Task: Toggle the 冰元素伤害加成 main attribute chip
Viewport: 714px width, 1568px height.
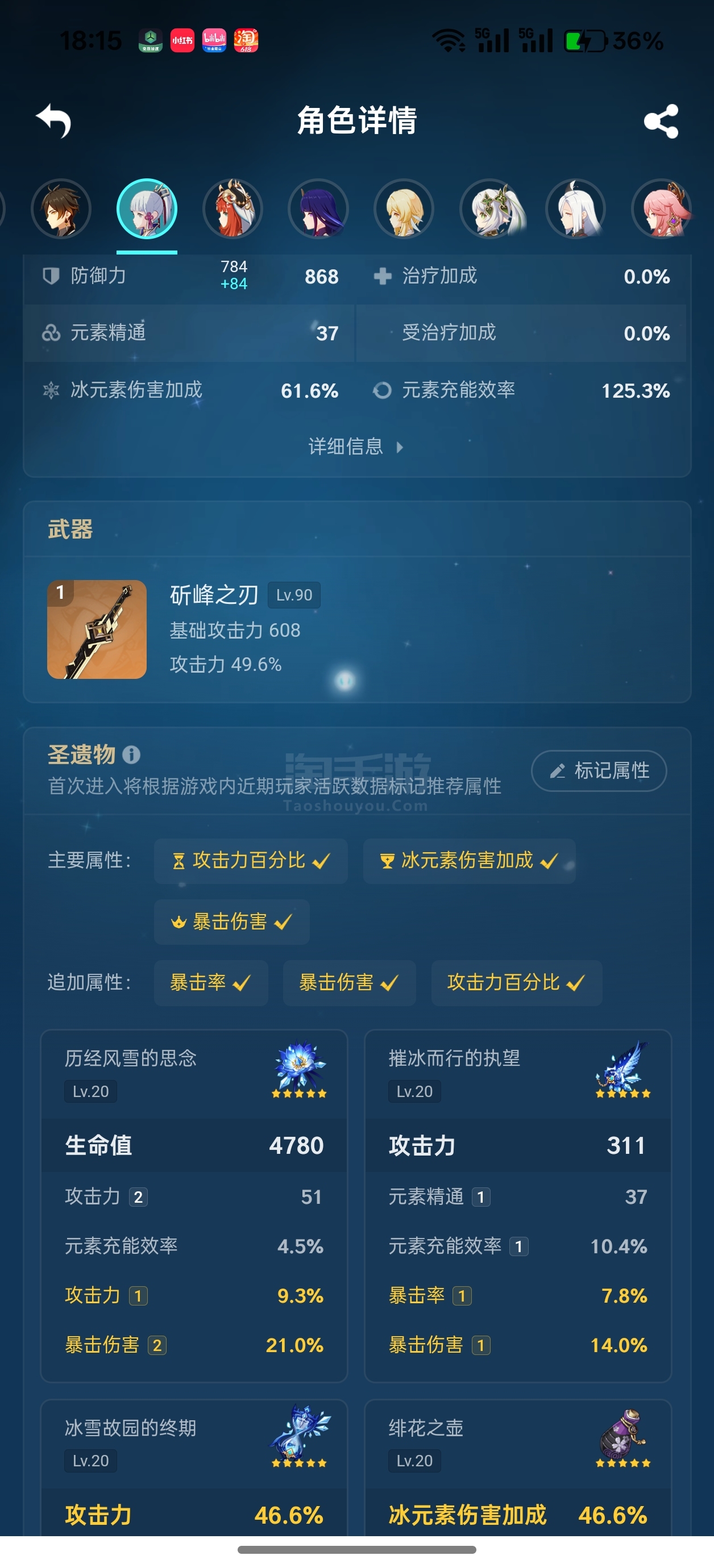Action: (x=468, y=861)
